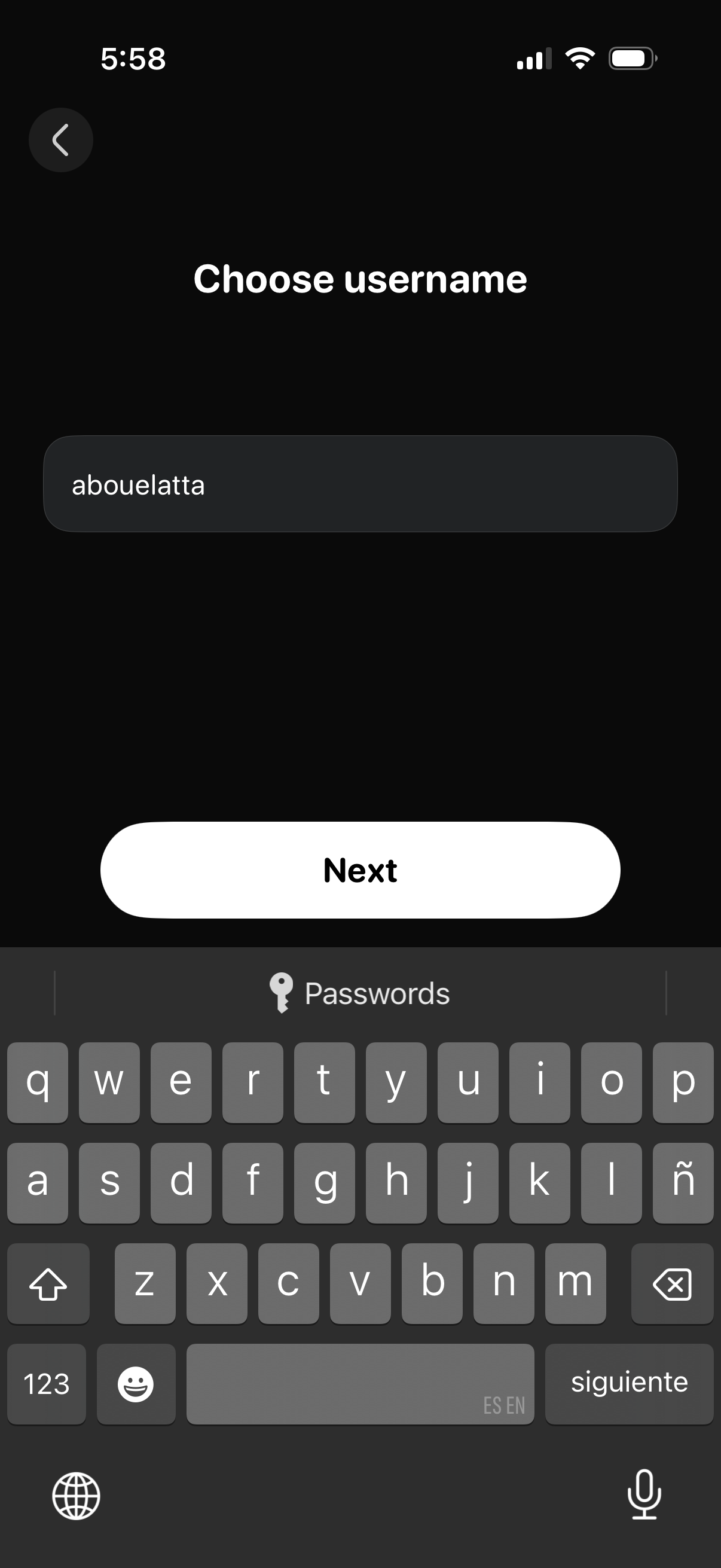Switch to the numbers 123 keyboard
The width and height of the screenshot is (721, 1568).
point(46,1384)
